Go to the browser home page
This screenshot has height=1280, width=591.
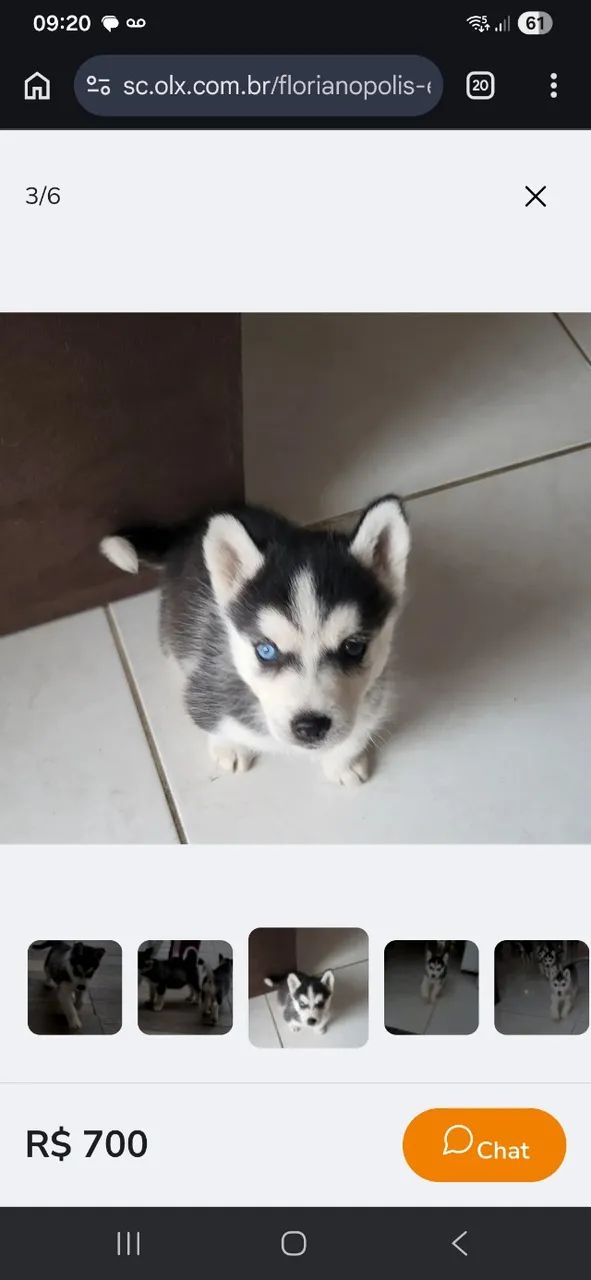tap(37, 86)
